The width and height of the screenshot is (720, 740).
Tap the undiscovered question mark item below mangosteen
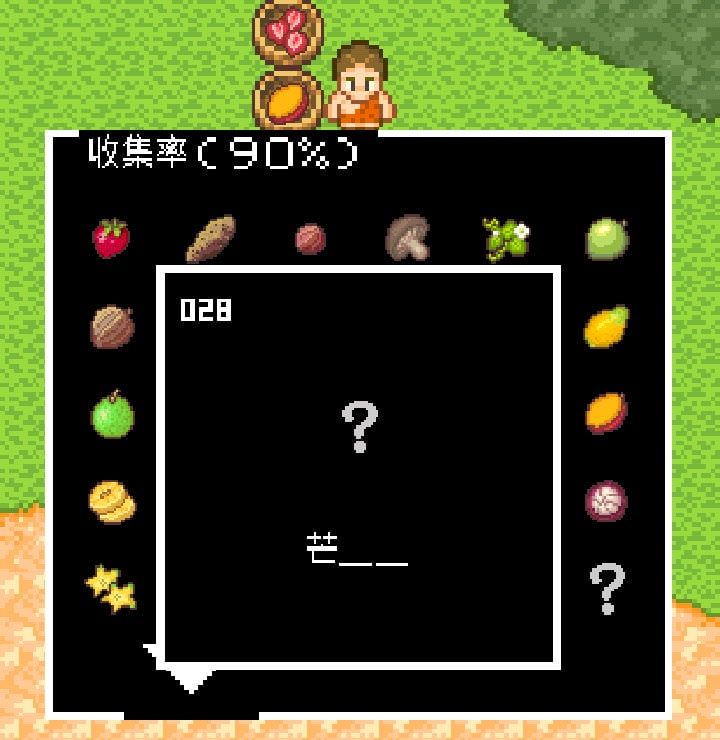tap(606, 589)
